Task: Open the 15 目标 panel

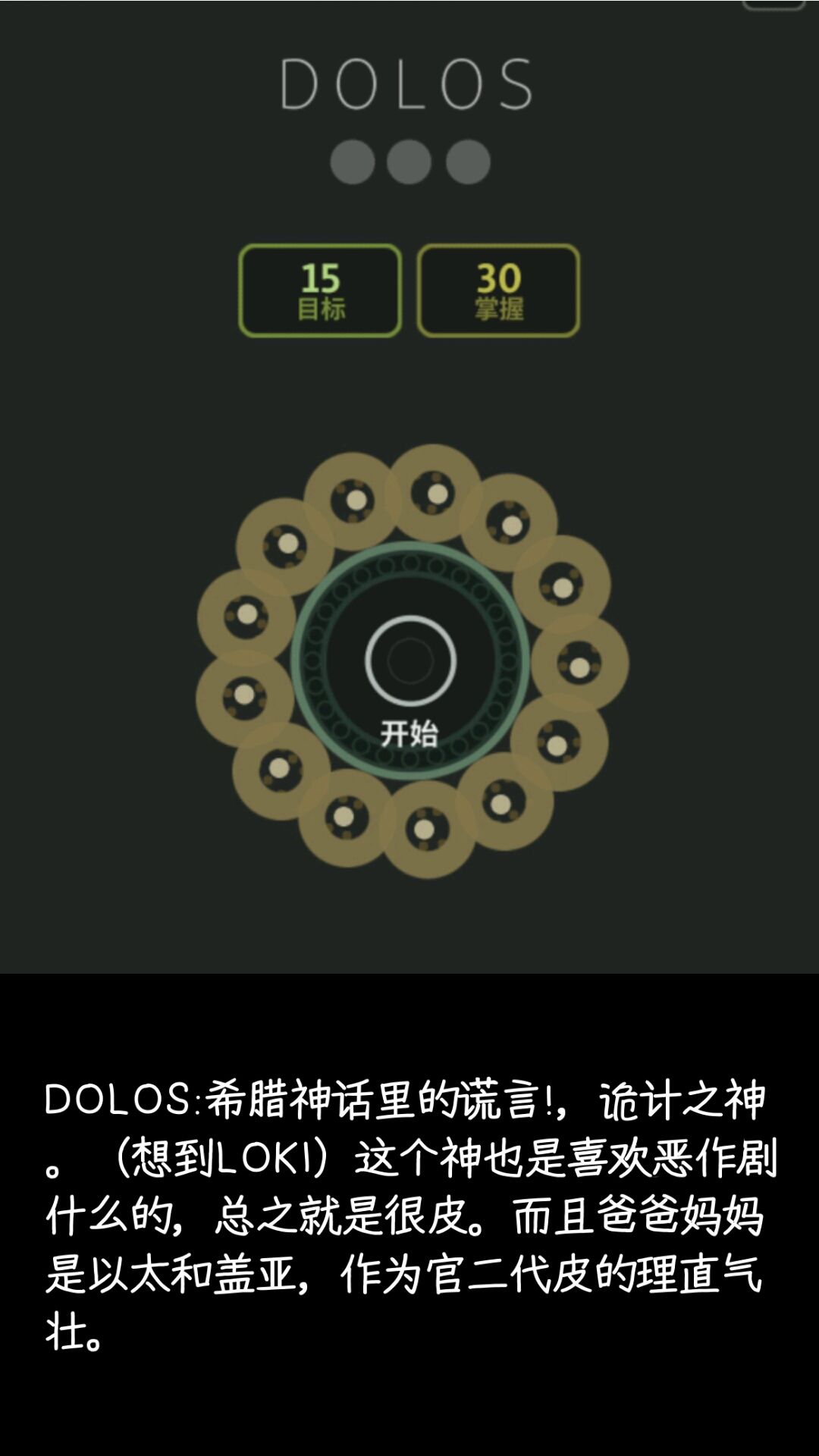Action: (319, 289)
